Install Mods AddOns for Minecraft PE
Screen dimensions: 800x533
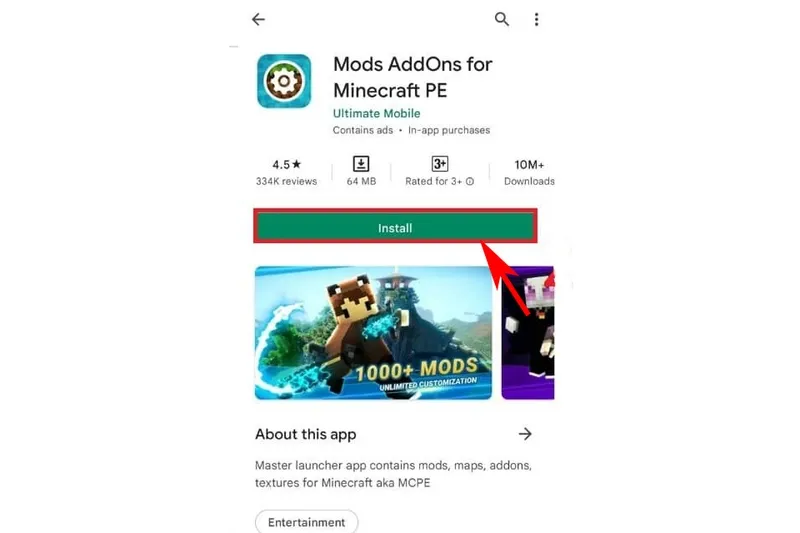click(395, 227)
